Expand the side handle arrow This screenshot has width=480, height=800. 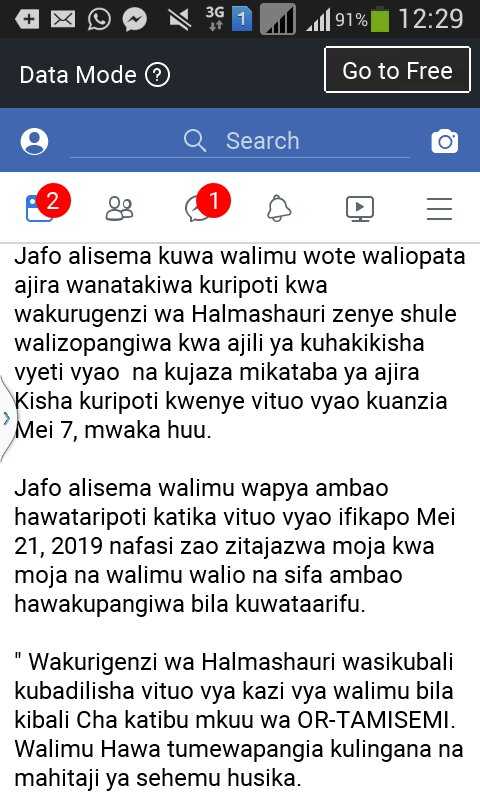[x=6, y=419]
